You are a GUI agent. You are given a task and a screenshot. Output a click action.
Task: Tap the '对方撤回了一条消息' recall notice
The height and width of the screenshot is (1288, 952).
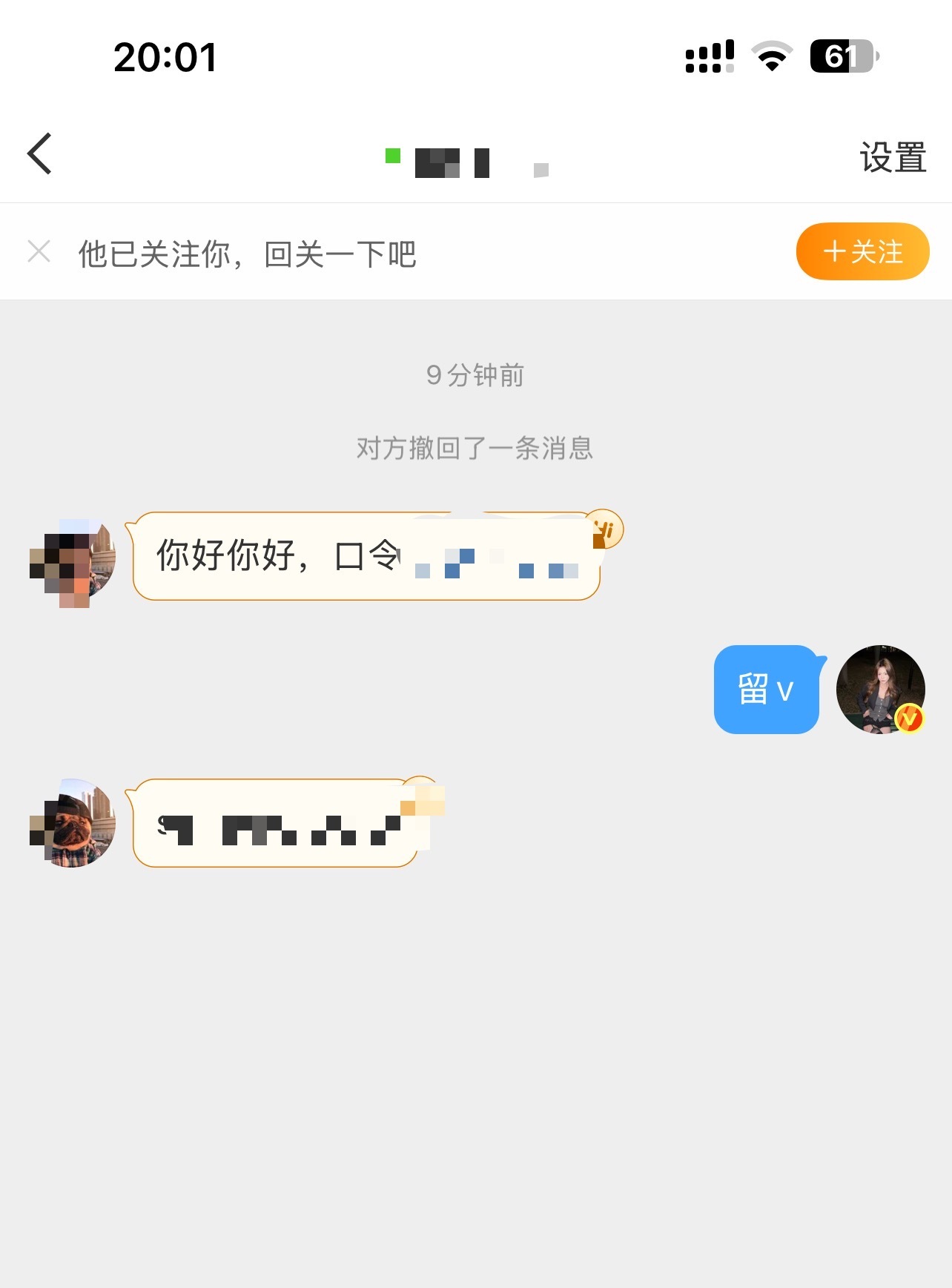[475, 447]
